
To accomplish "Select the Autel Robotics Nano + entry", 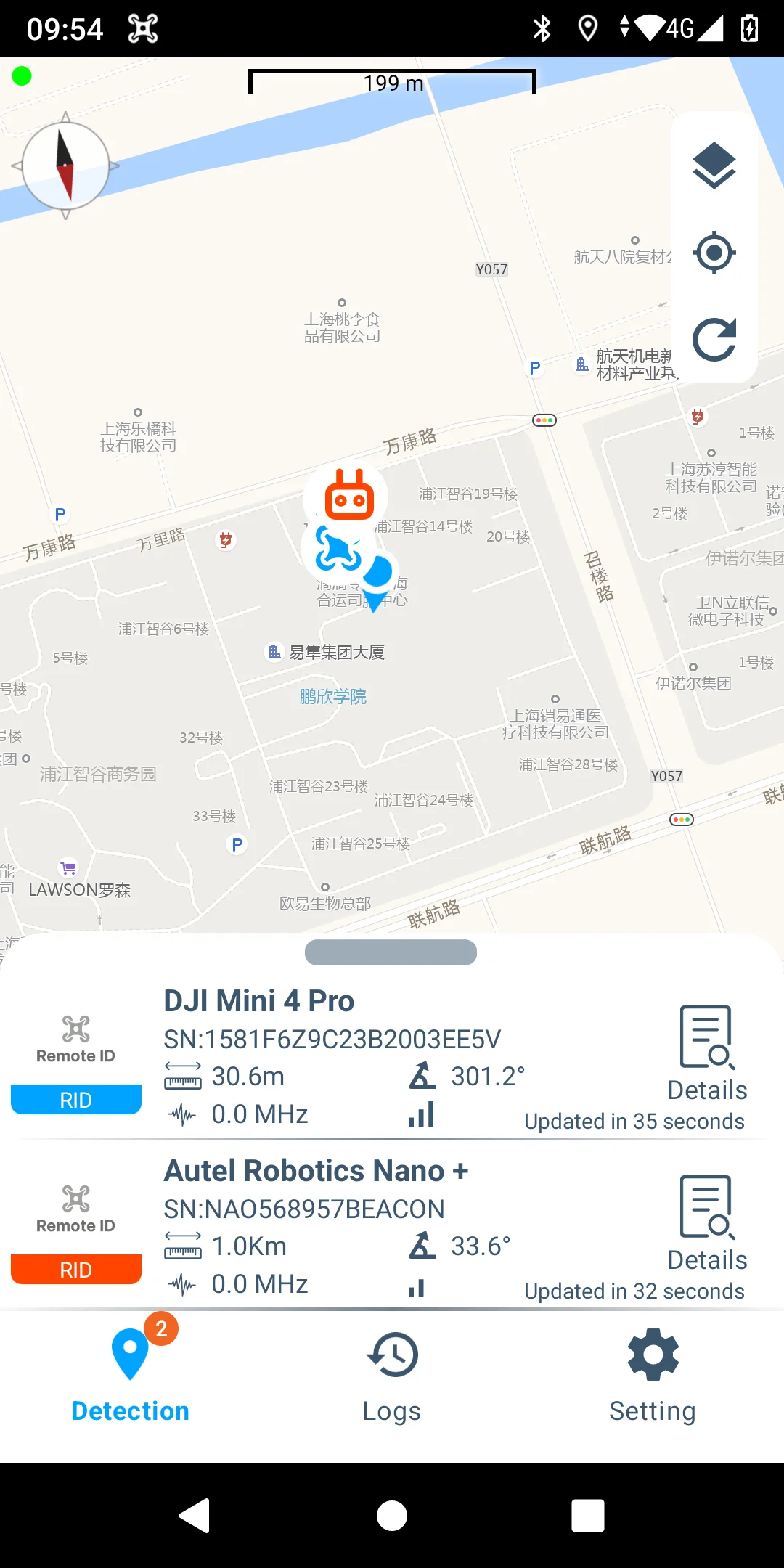I will 392,1227.
